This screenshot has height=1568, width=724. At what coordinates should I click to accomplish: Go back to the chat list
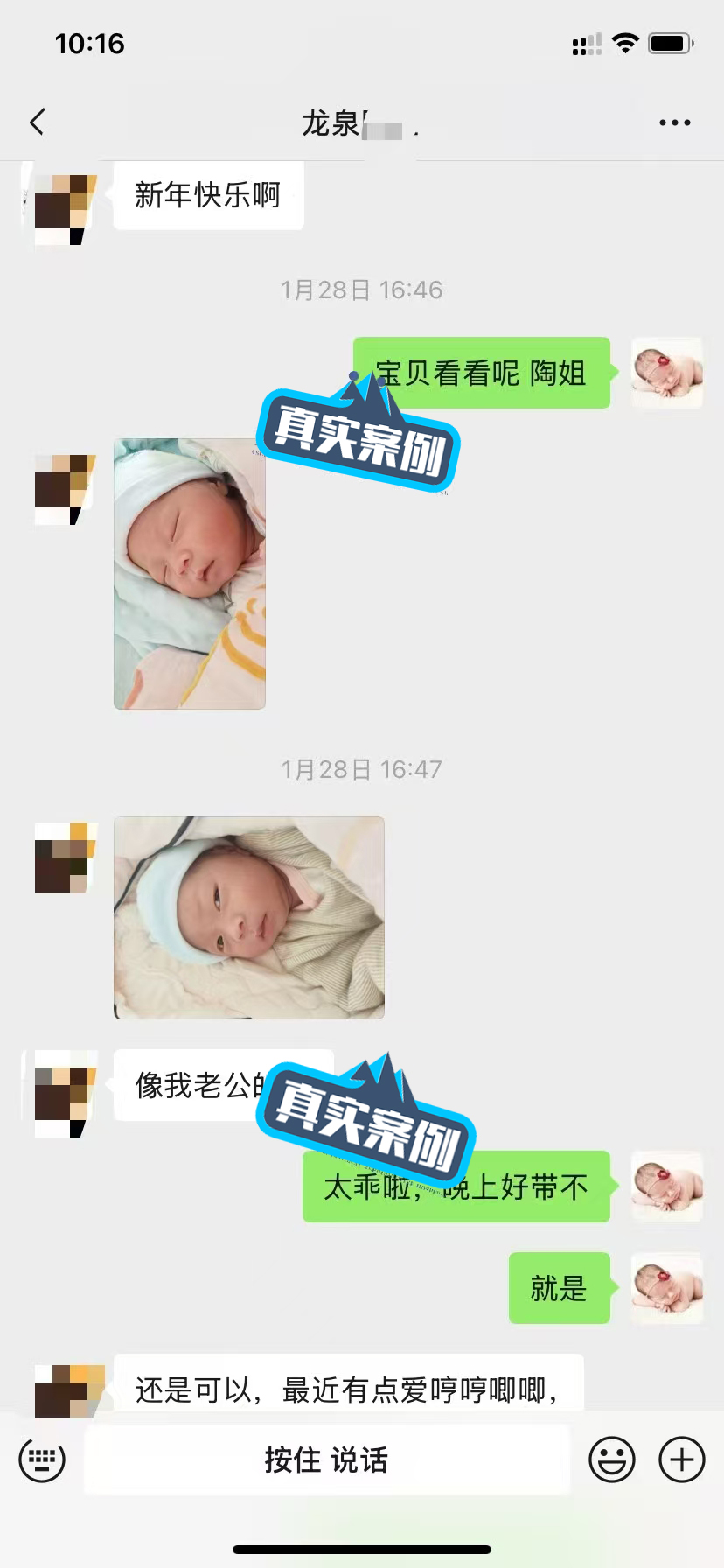[37, 122]
